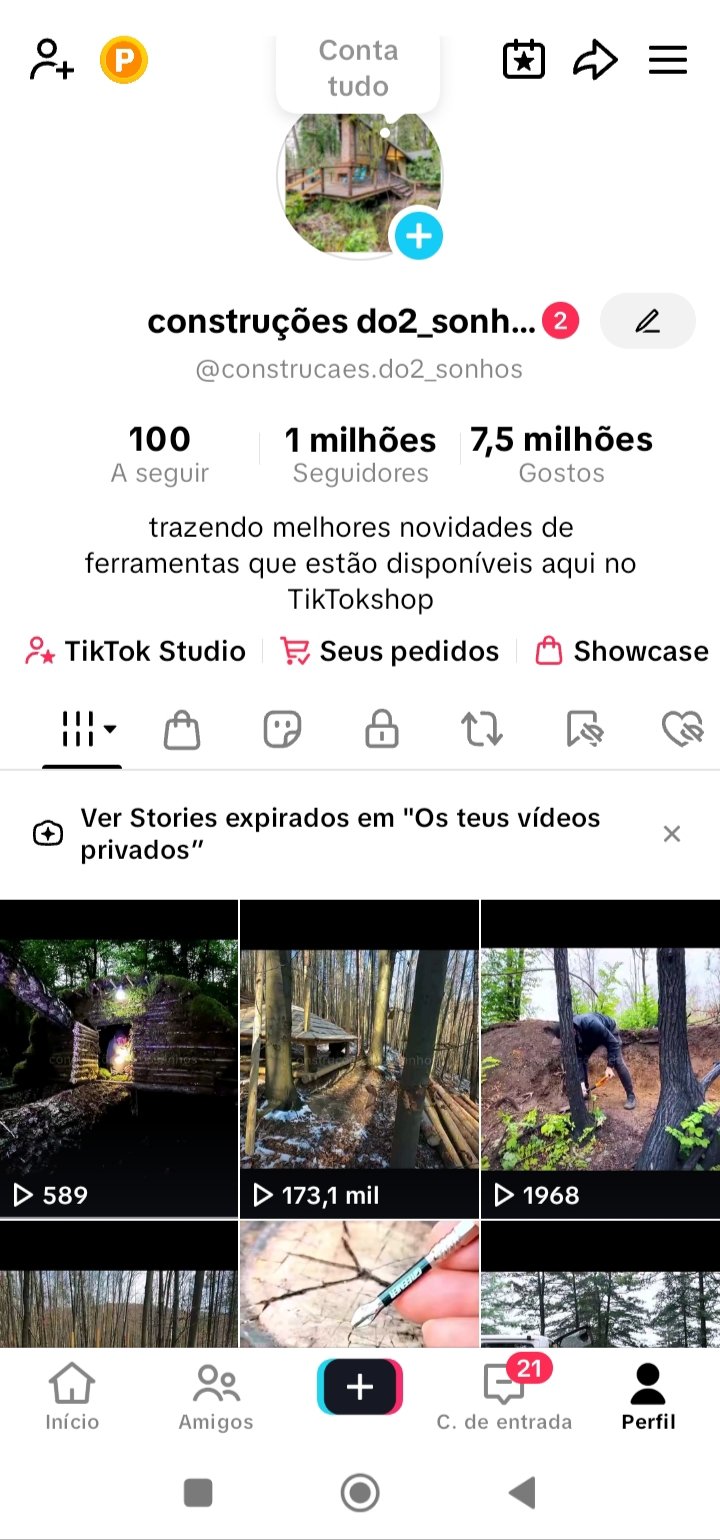720x1540 pixels.
Task: Open the hamburger menu
Action: [x=667, y=60]
